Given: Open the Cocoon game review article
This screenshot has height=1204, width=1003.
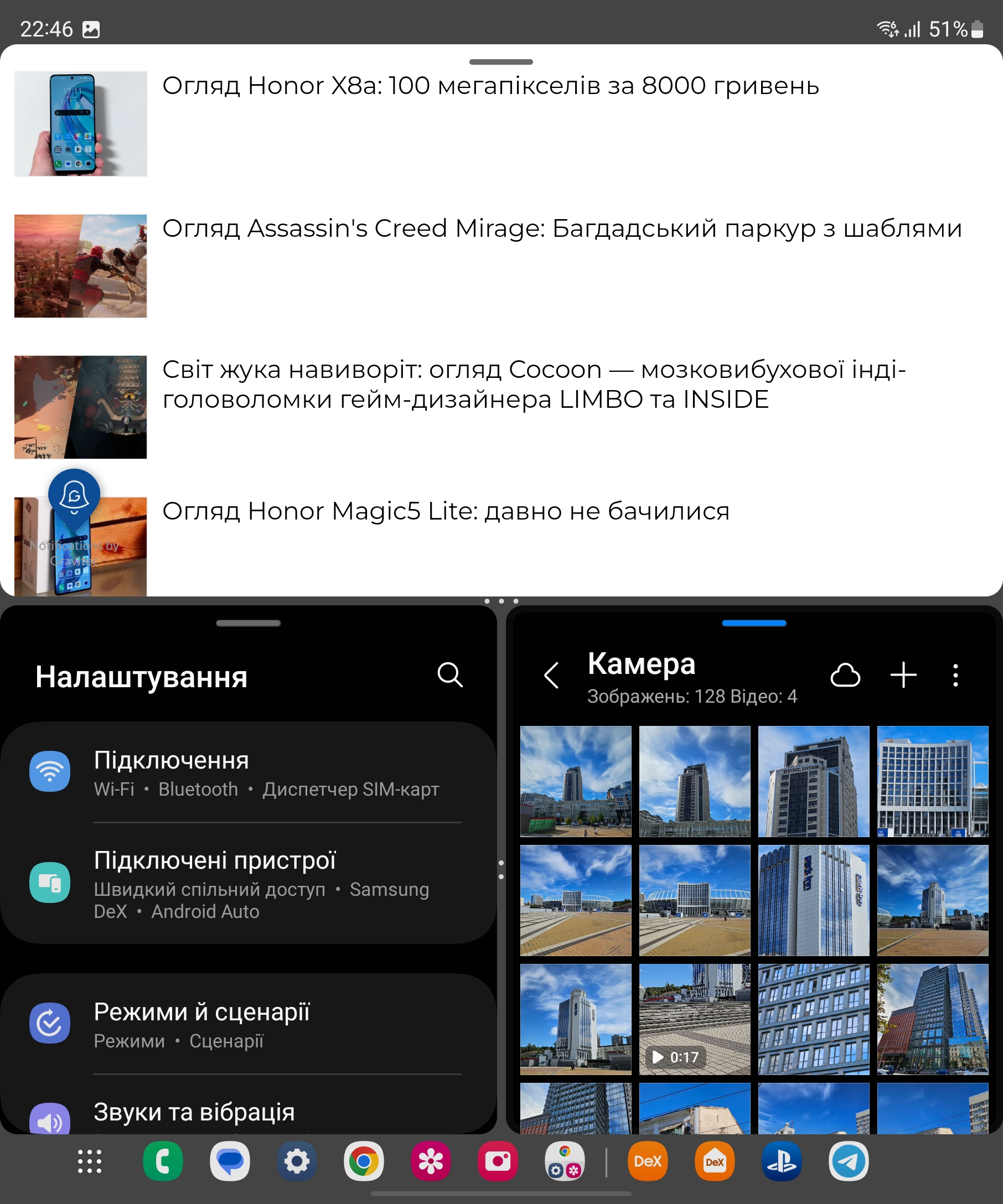Looking at the screenshot, I should click(x=533, y=384).
